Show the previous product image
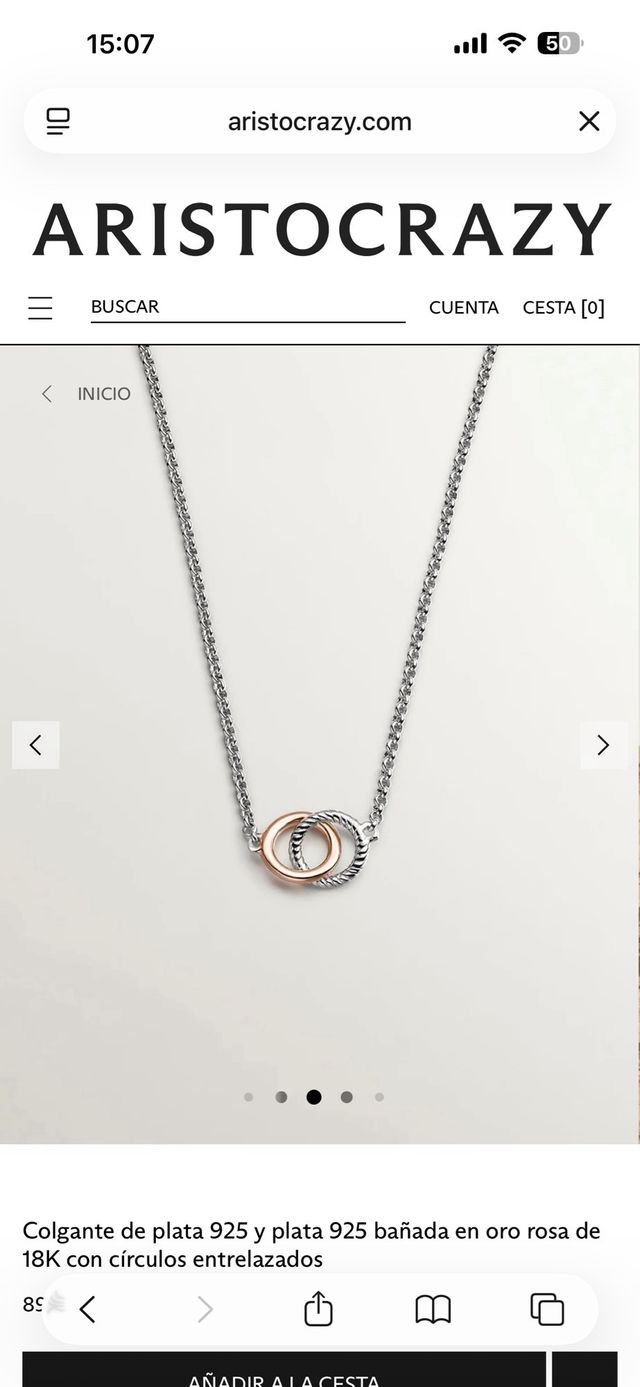This screenshot has width=640, height=1387. pos(36,745)
